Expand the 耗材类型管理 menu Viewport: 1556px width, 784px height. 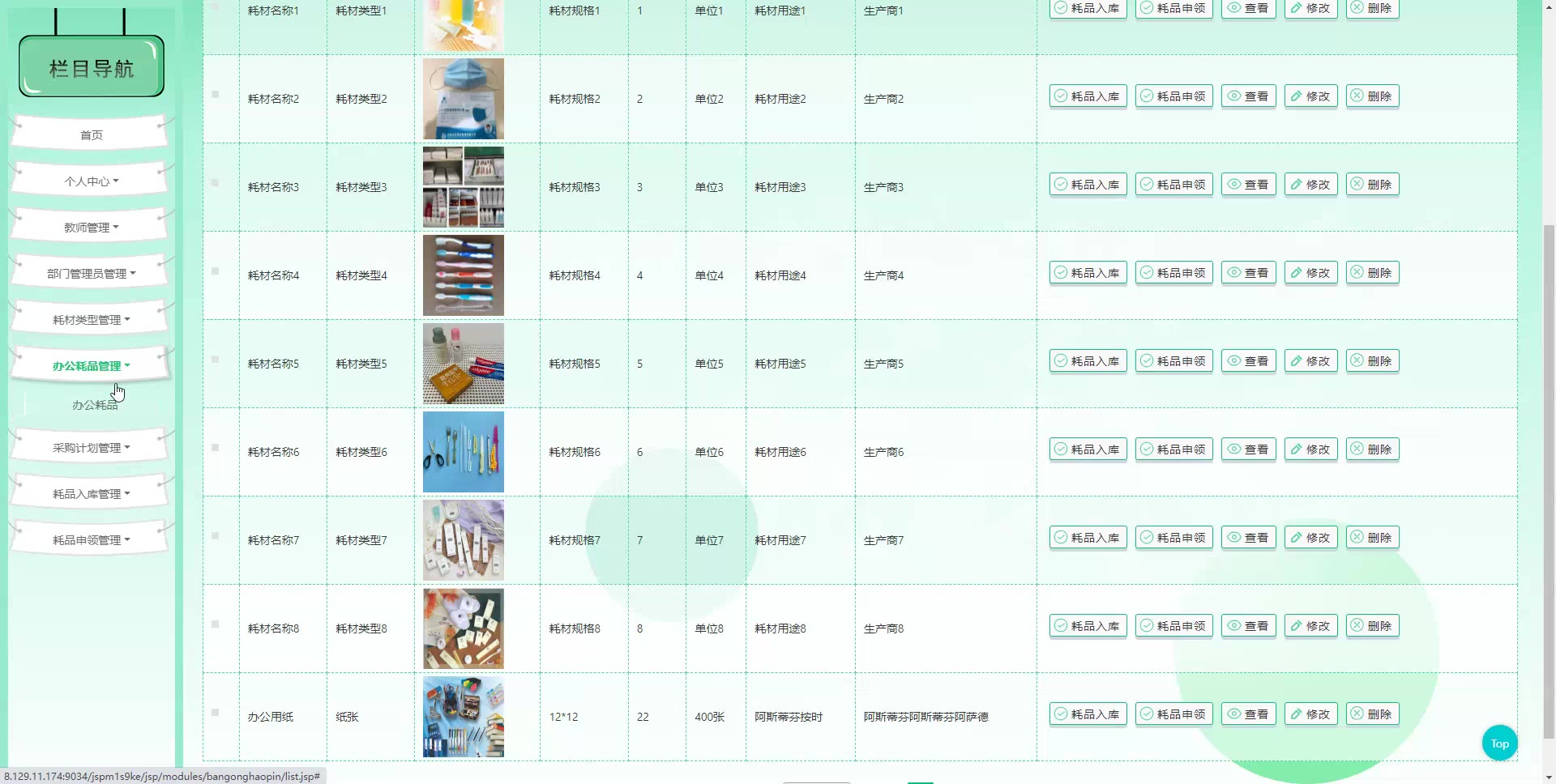[x=91, y=319]
